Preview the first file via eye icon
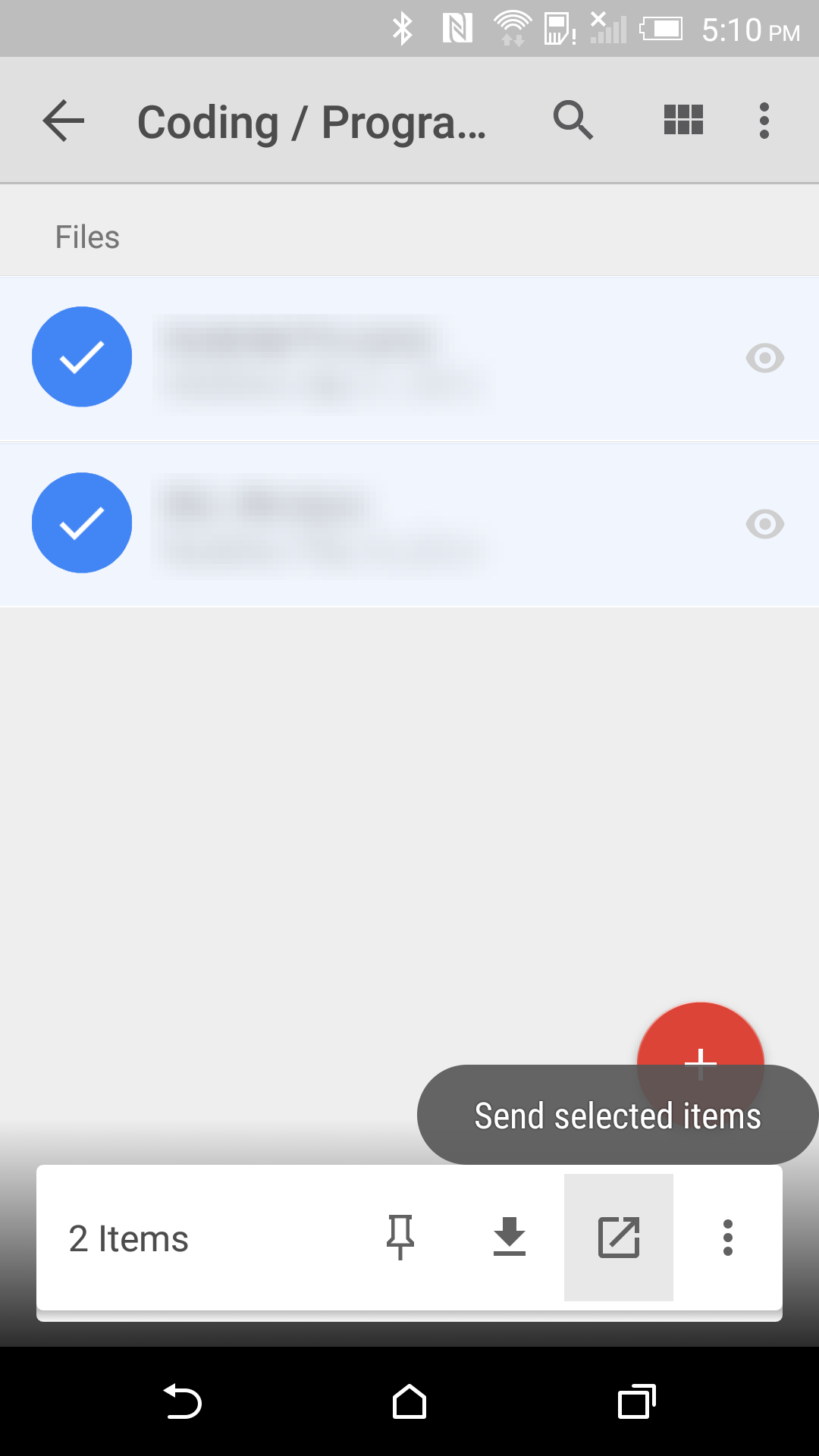 pos(764,358)
